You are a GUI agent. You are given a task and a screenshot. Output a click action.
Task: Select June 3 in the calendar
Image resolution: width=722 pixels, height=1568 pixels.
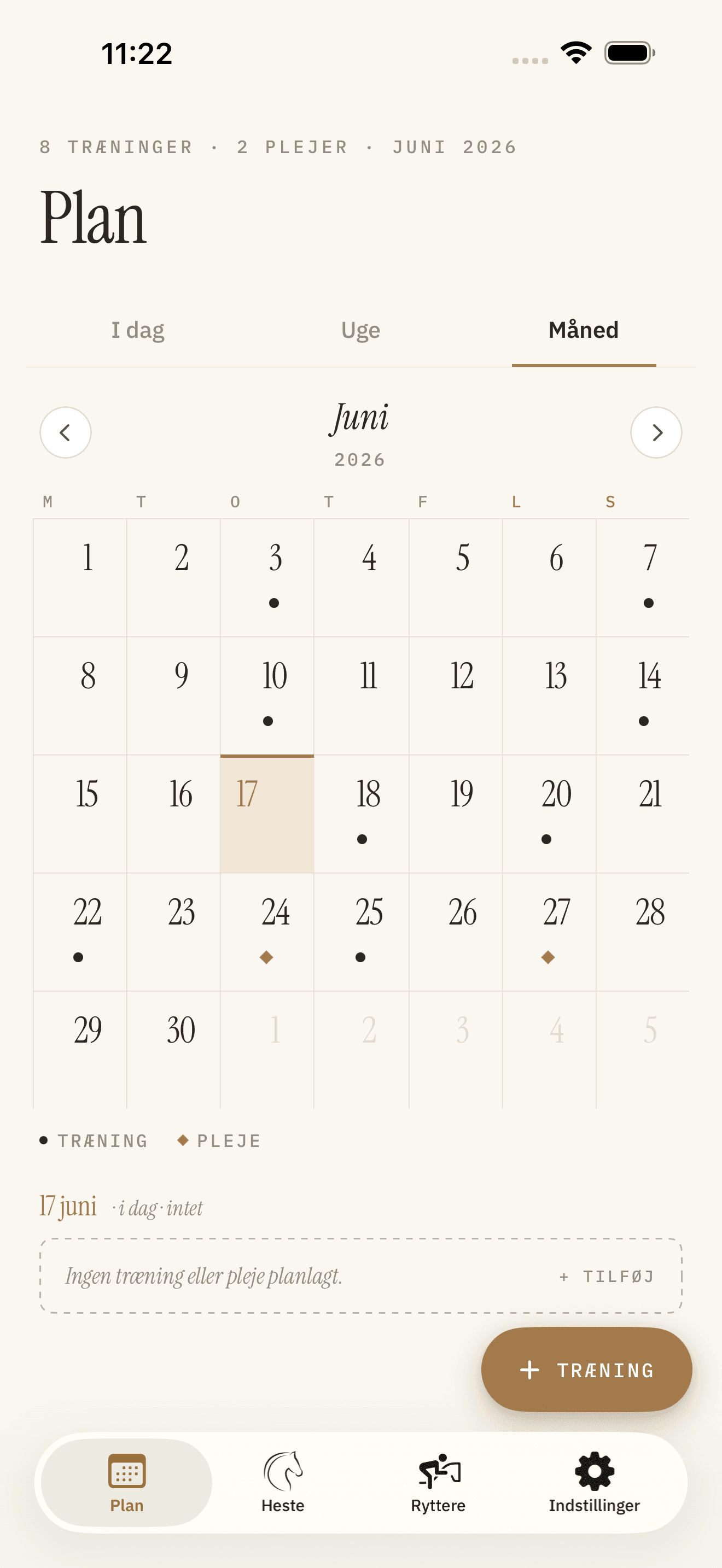pos(267,578)
